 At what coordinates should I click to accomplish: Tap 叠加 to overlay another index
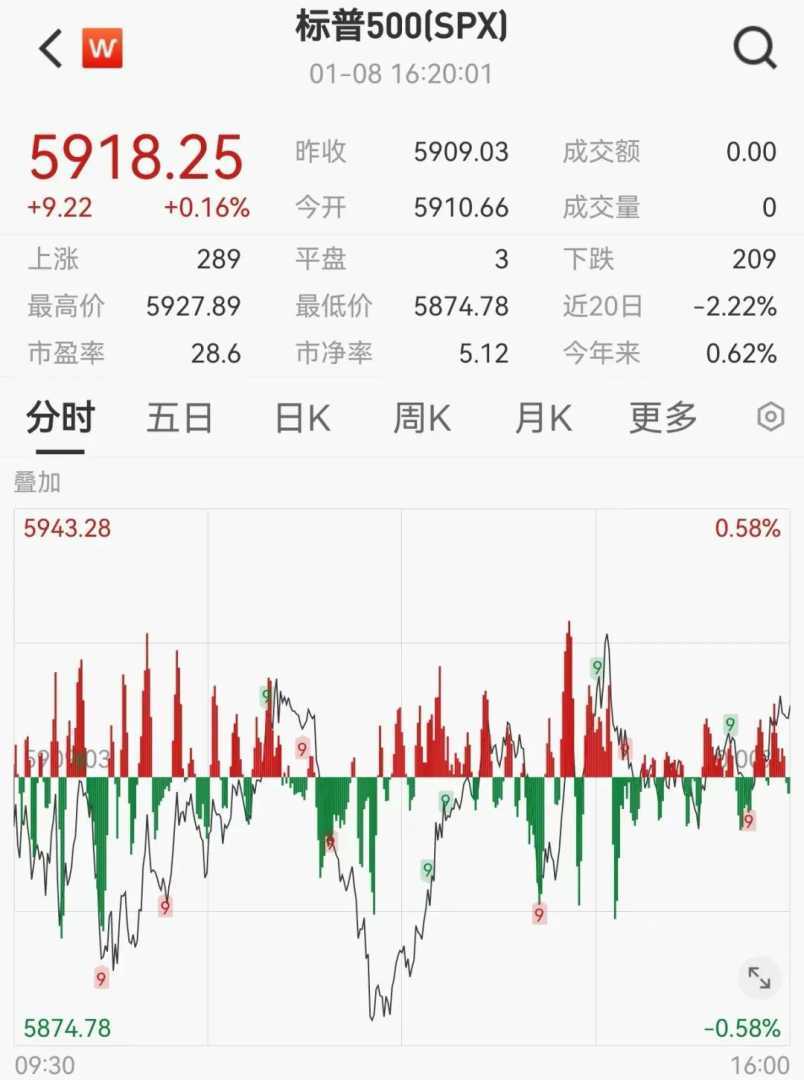pos(38,482)
